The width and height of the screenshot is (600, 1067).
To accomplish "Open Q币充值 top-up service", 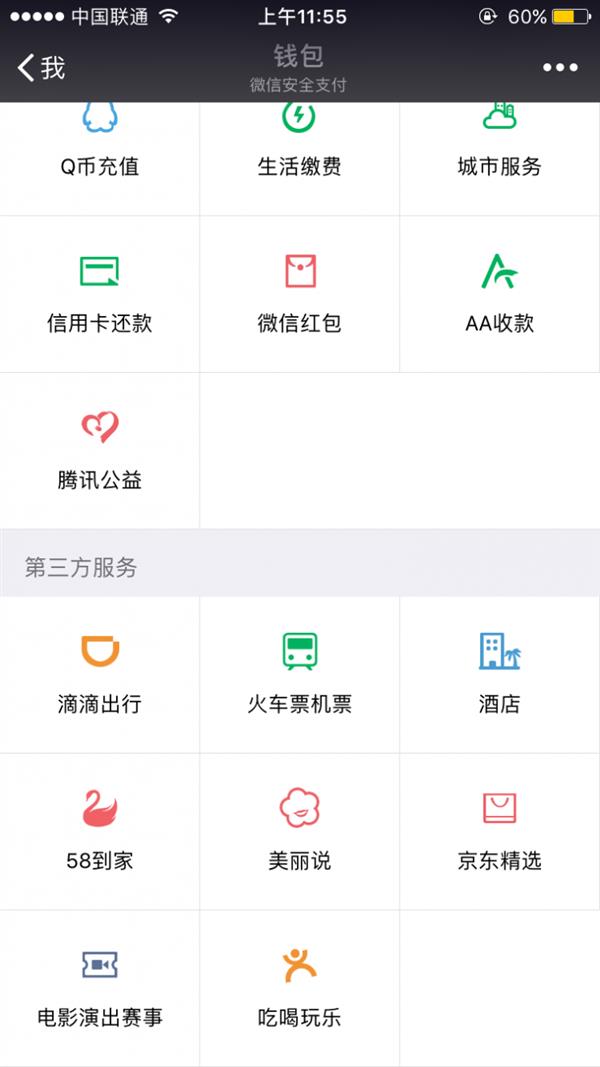I will click(99, 150).
